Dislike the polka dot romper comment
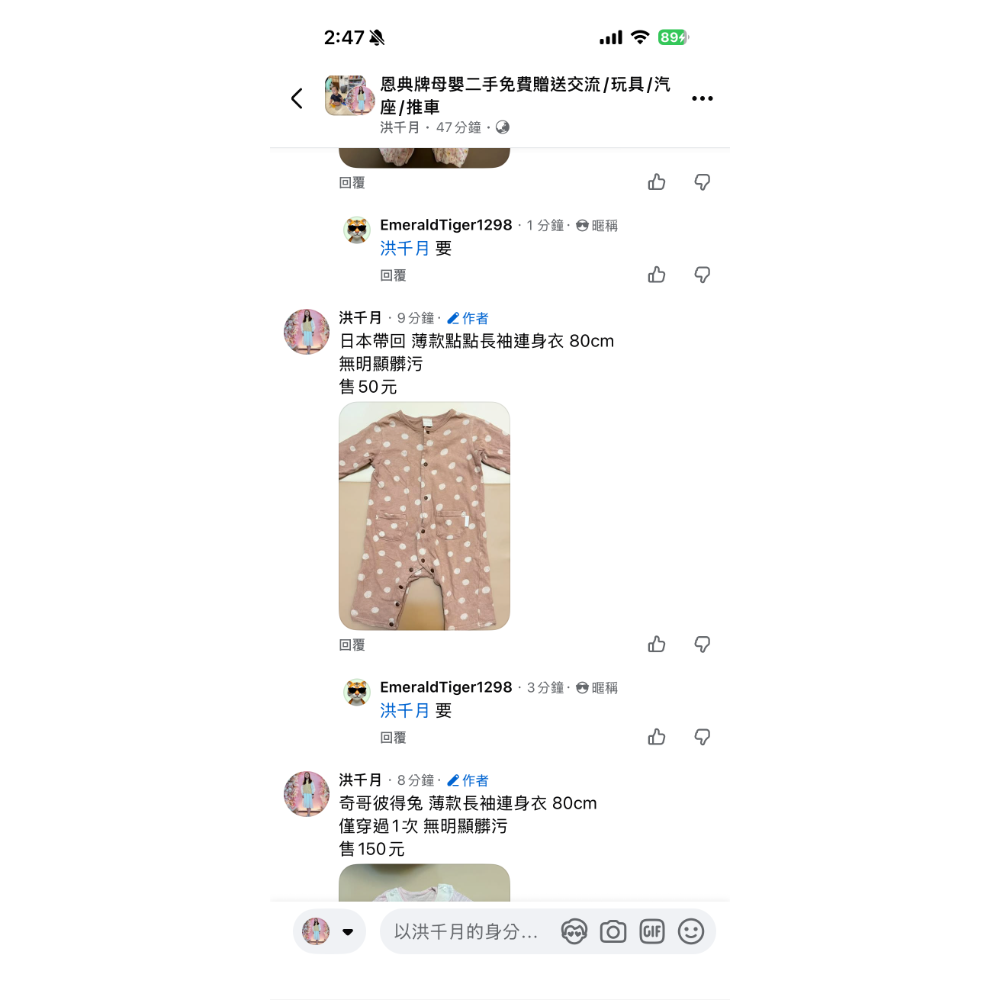Viewport: 1000px width, 1000px height. coord(702,644)
